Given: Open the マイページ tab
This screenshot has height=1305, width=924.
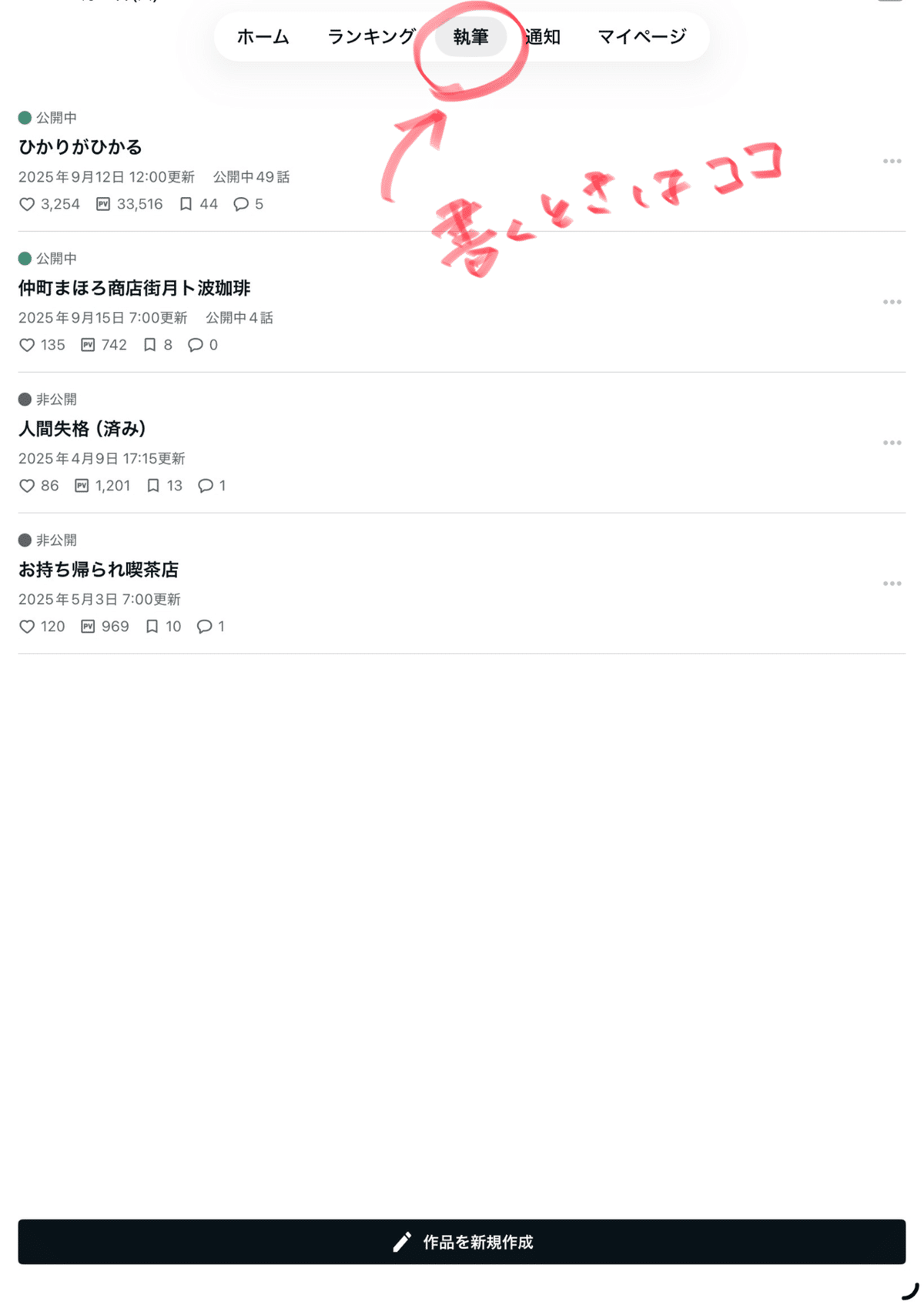Looking at the screenshot, I should coord(641,37).
